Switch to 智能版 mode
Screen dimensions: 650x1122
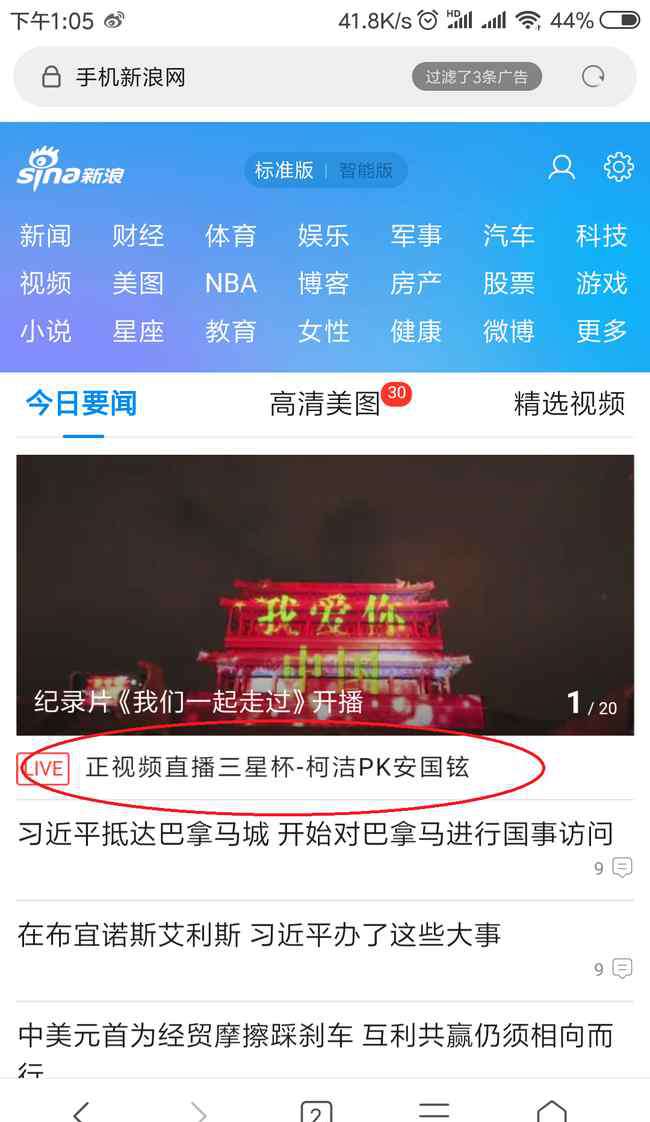click(366, 170)
